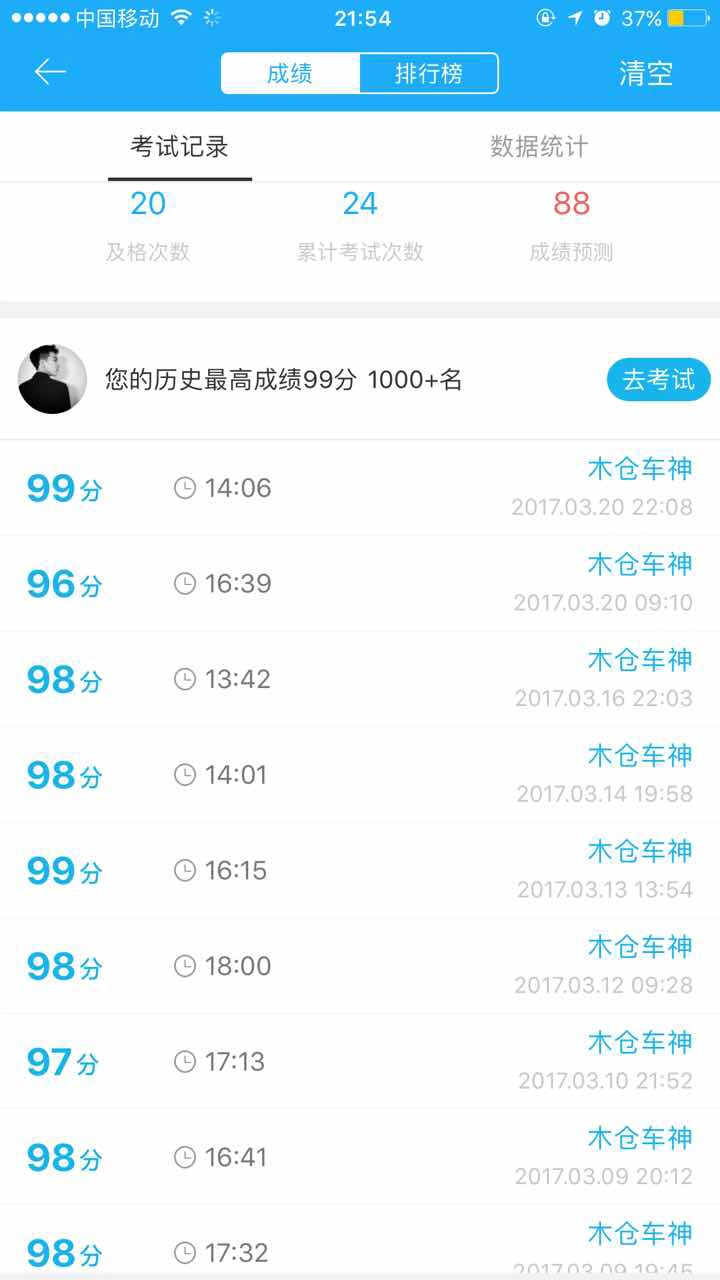The height and width of the screenshot is (1280, 720).
Task: Select the 成绩 segment
Action: pyautogui.click(x=290, y=74)
